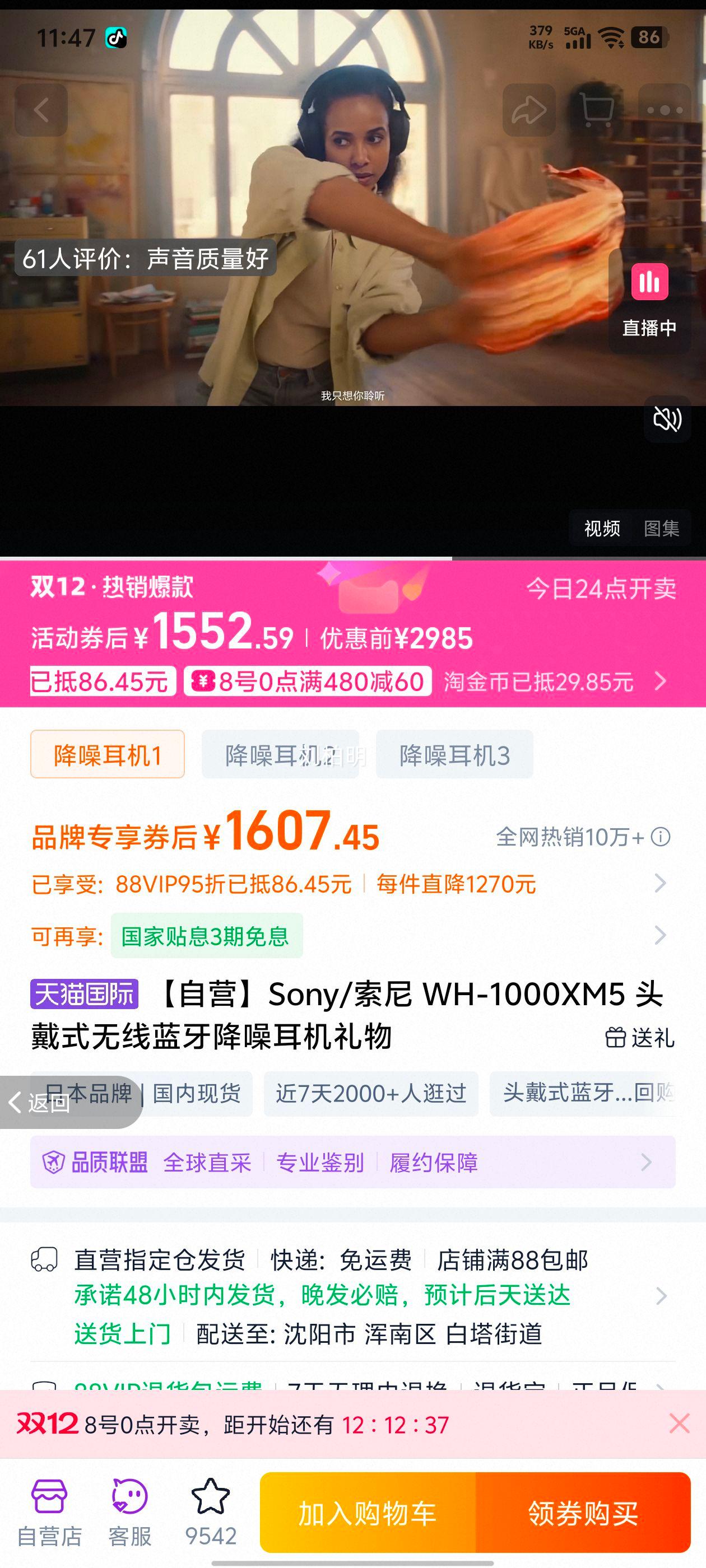Select the 降噪耳机3 variant option
This screenshot has width=706, height=1568.
(454, 755)
